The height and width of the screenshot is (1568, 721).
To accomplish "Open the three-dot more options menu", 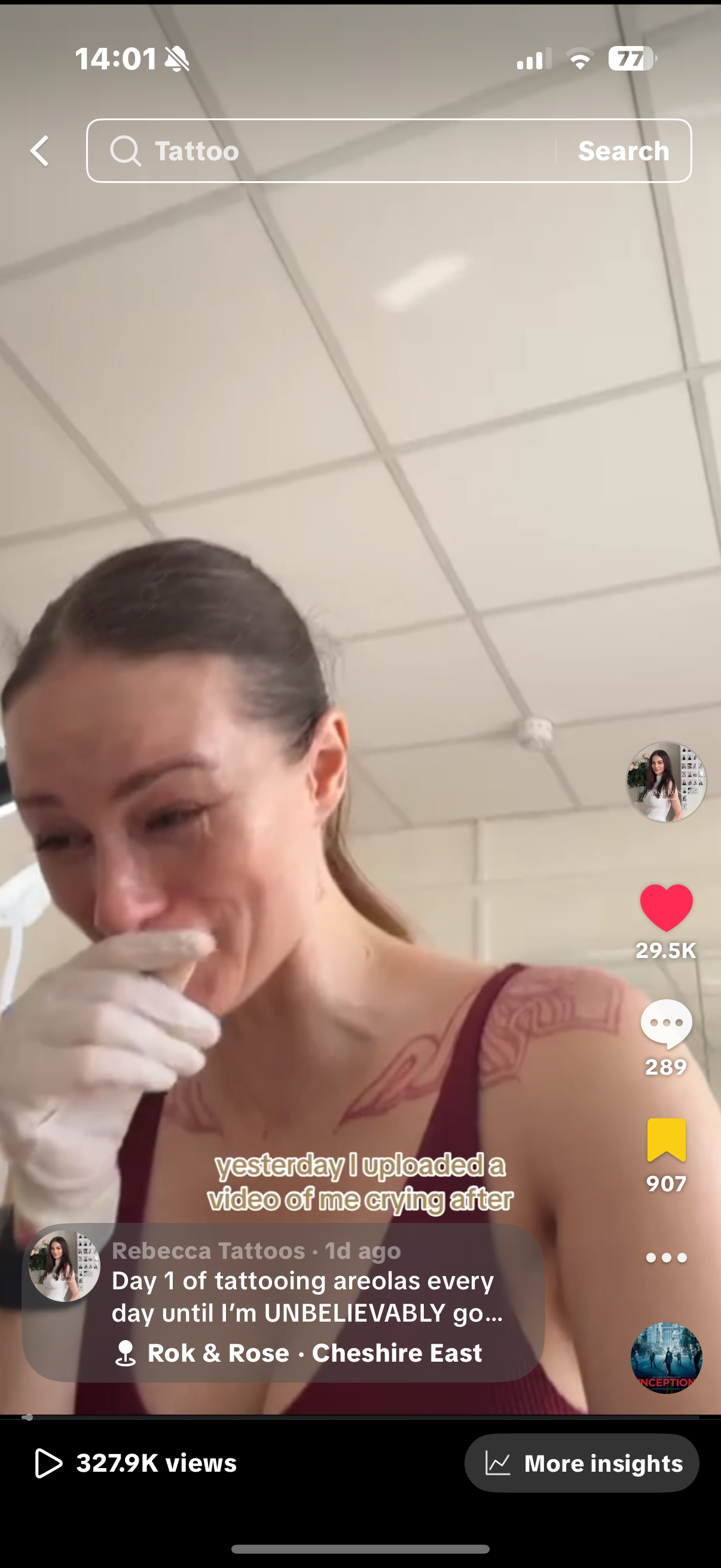I will click(665, 1258).
